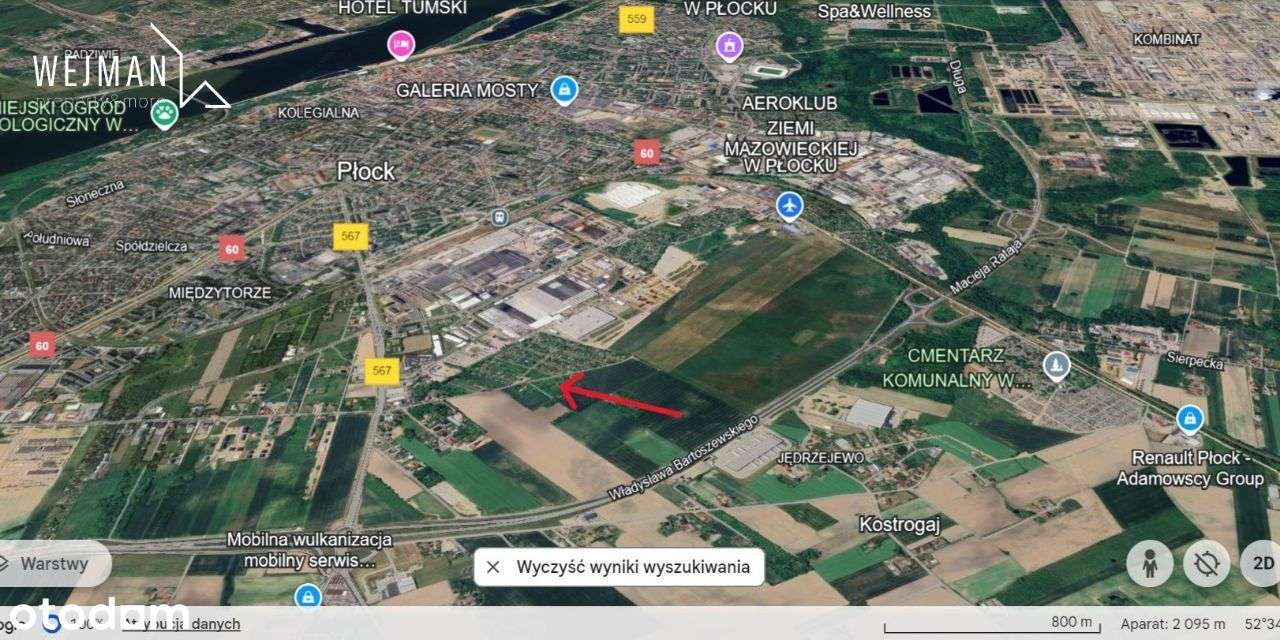Tap the Cmentarz Komunalny place marker

(1056, 366)
